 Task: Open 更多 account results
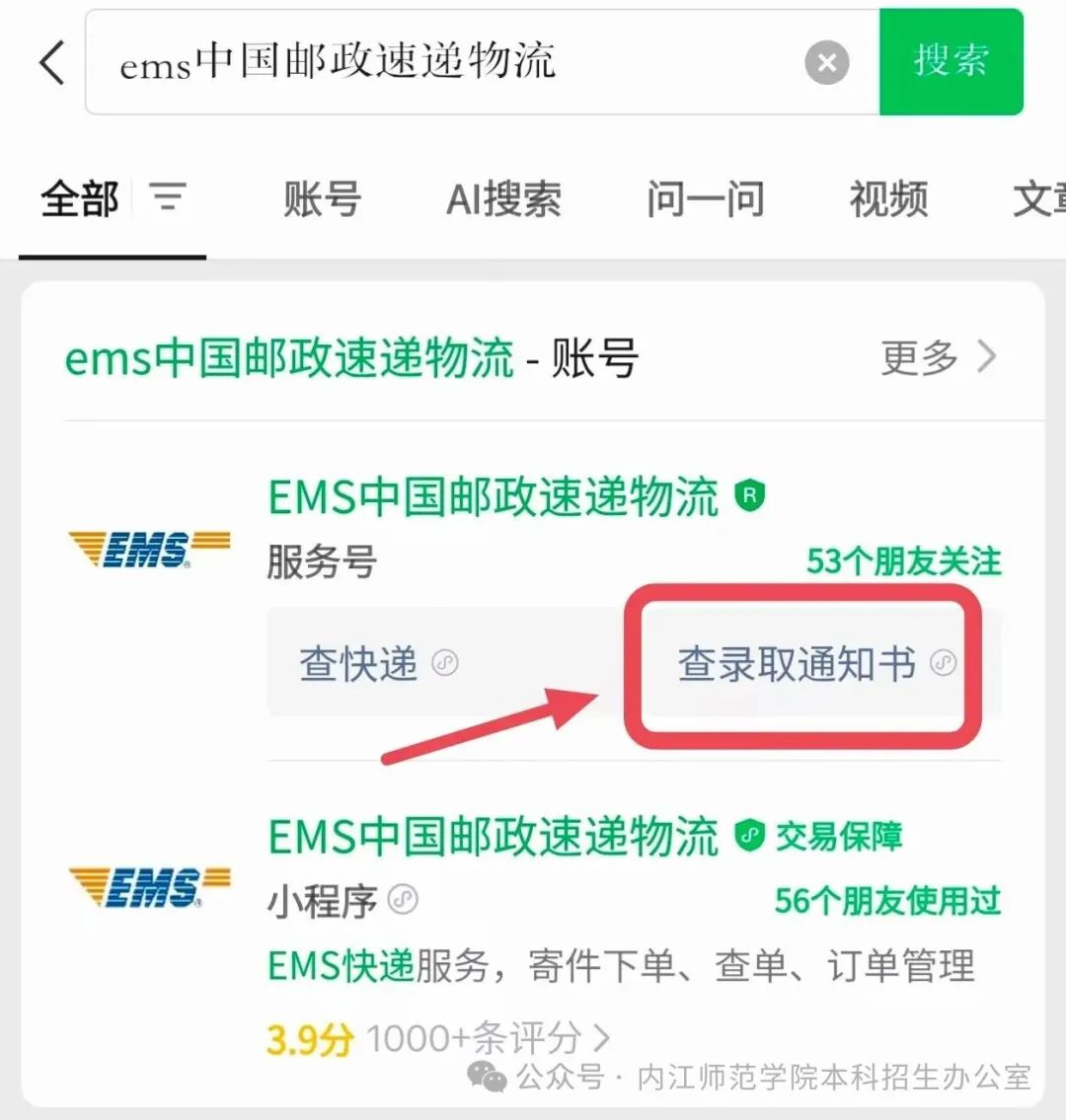(x=938, y=357)
